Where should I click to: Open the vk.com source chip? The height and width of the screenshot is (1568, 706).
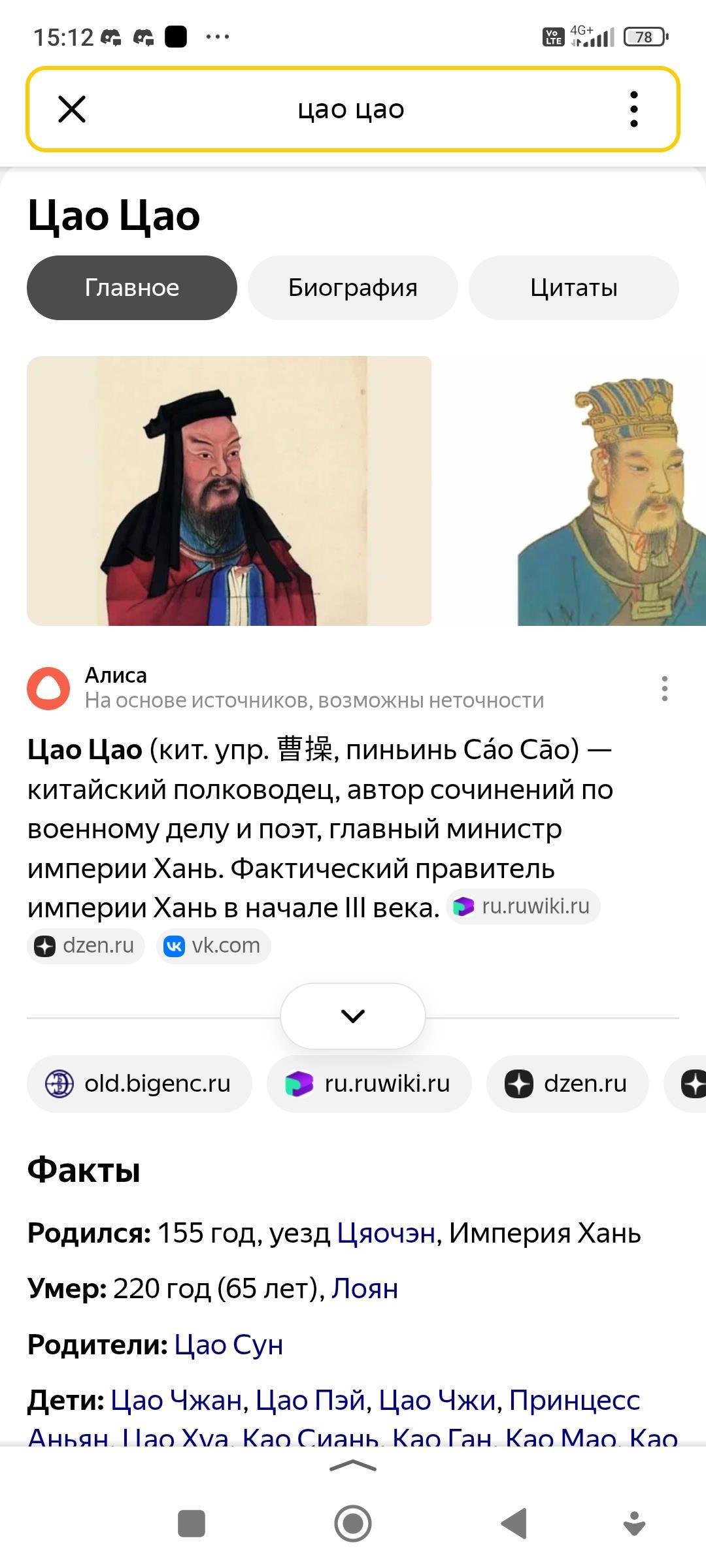coord(214,945)
